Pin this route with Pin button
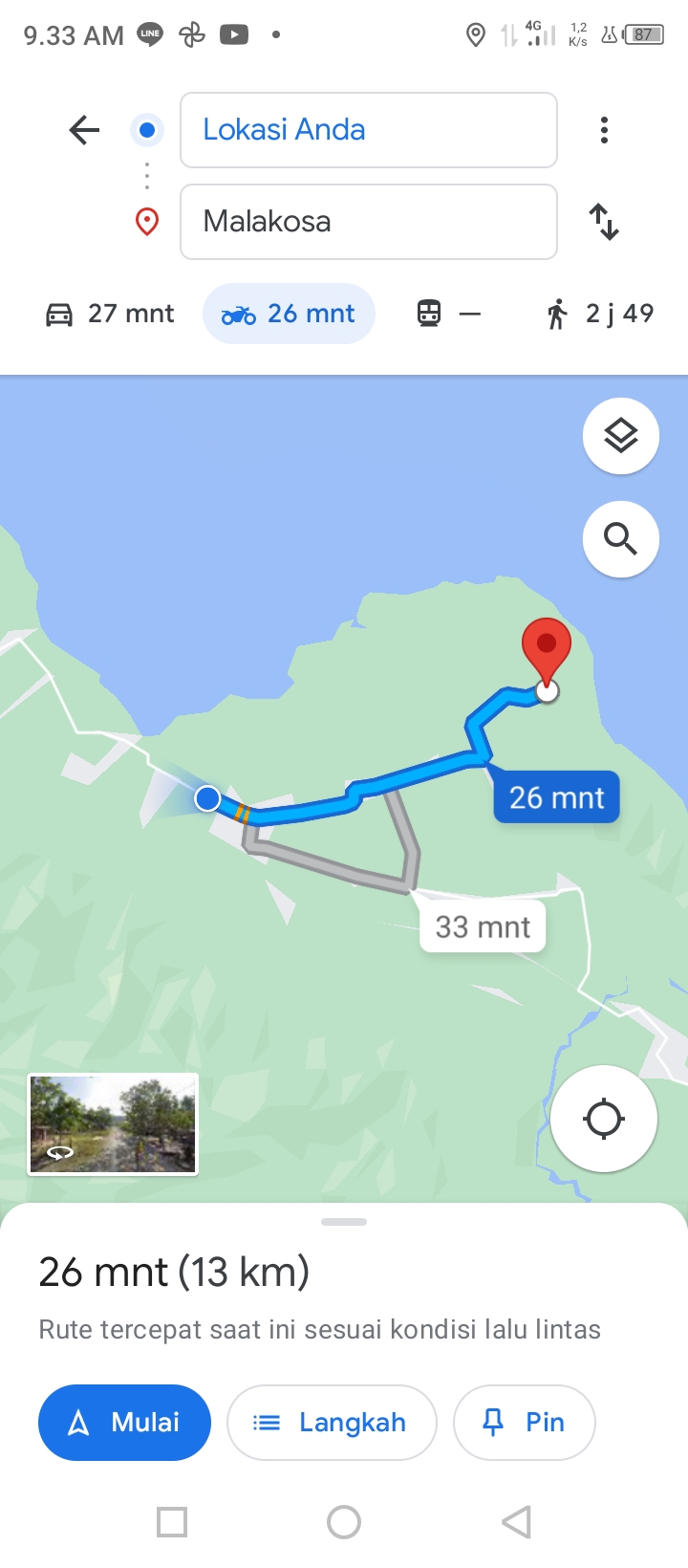The height and width of the screenshot is (1568, 688). pos(525,1423)
